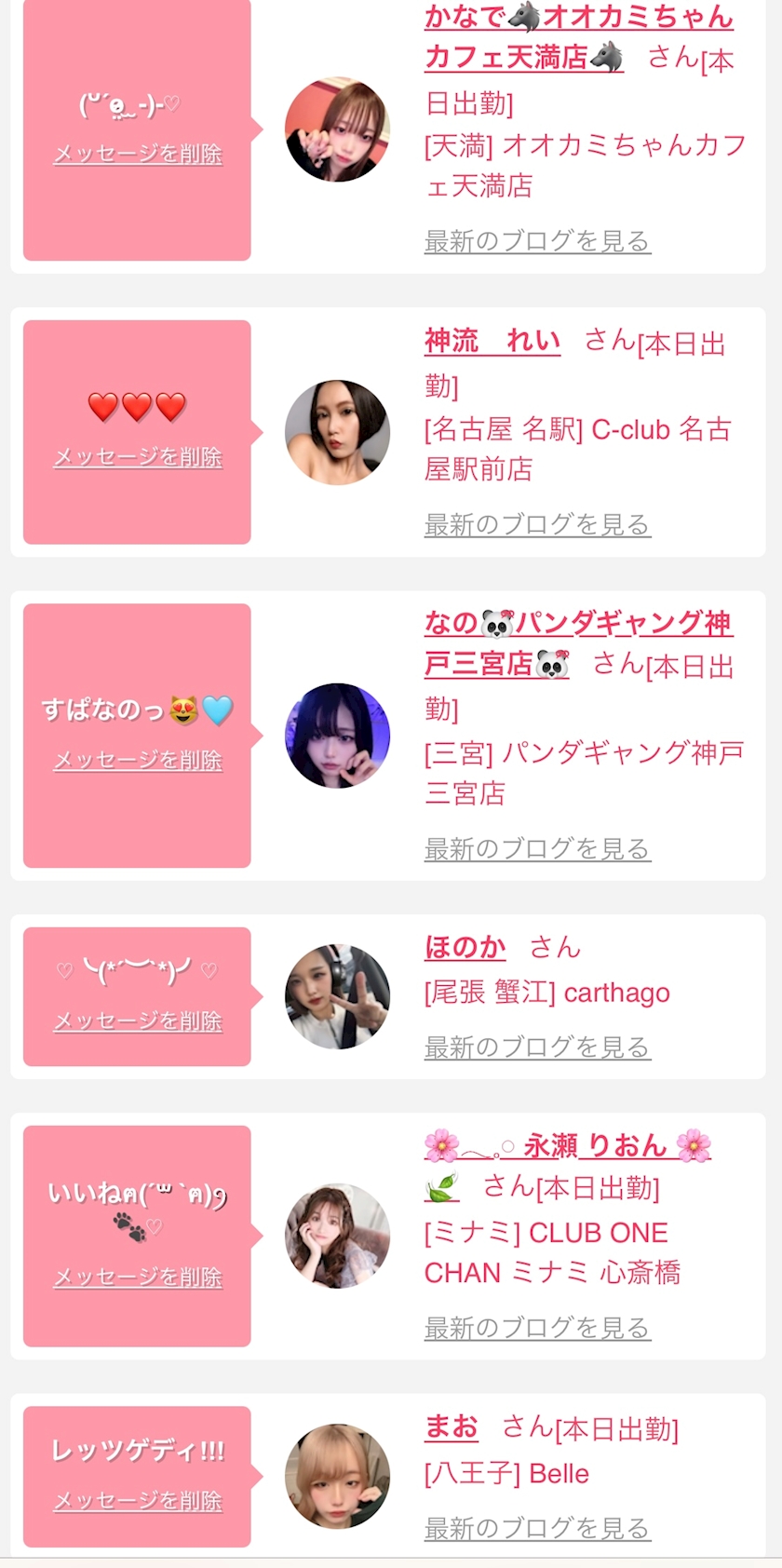Delete the three hearts message
The image size is (782, 1568).
point(138,457)
